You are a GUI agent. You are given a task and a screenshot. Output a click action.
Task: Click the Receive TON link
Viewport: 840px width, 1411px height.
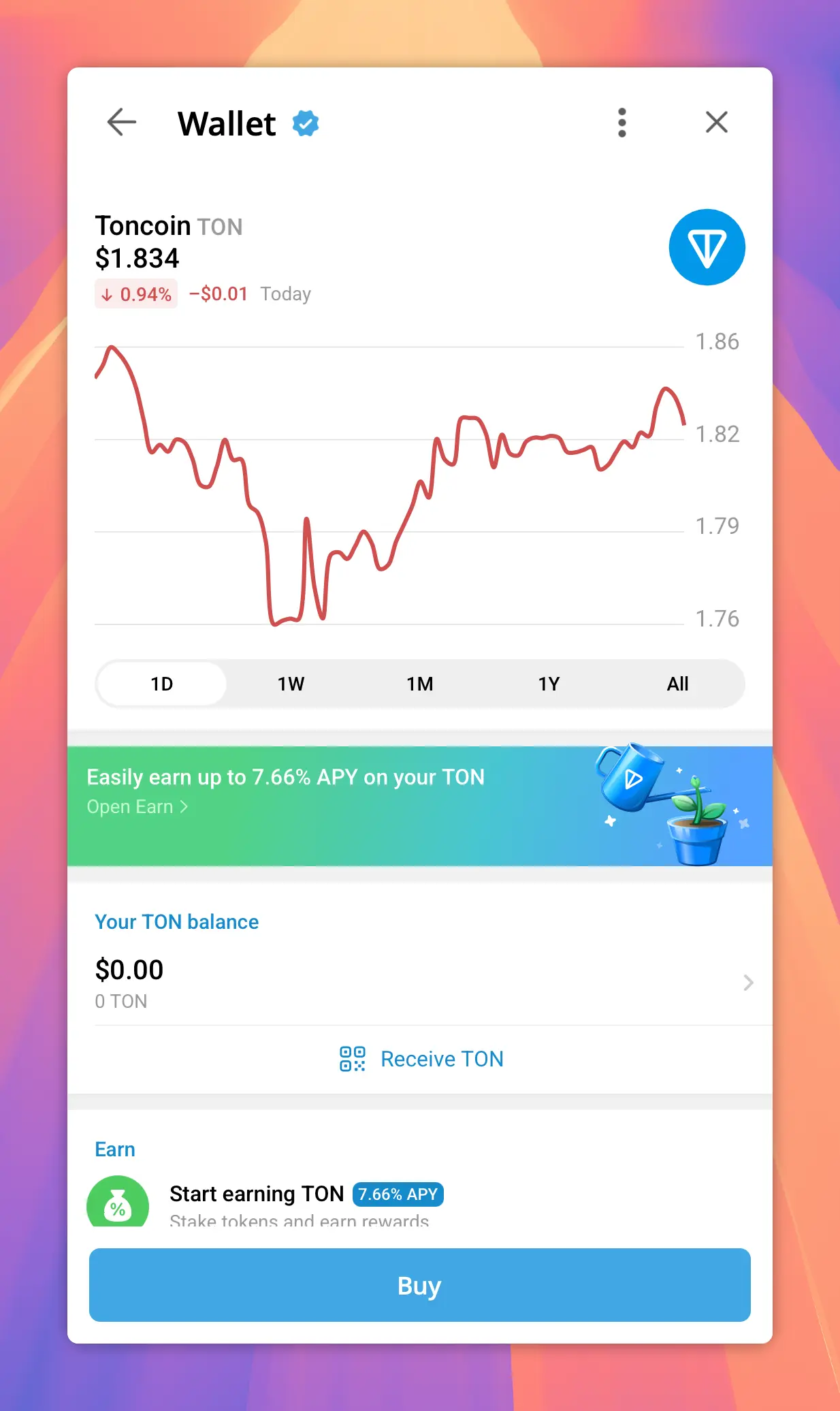click(x=442, y=1058)
